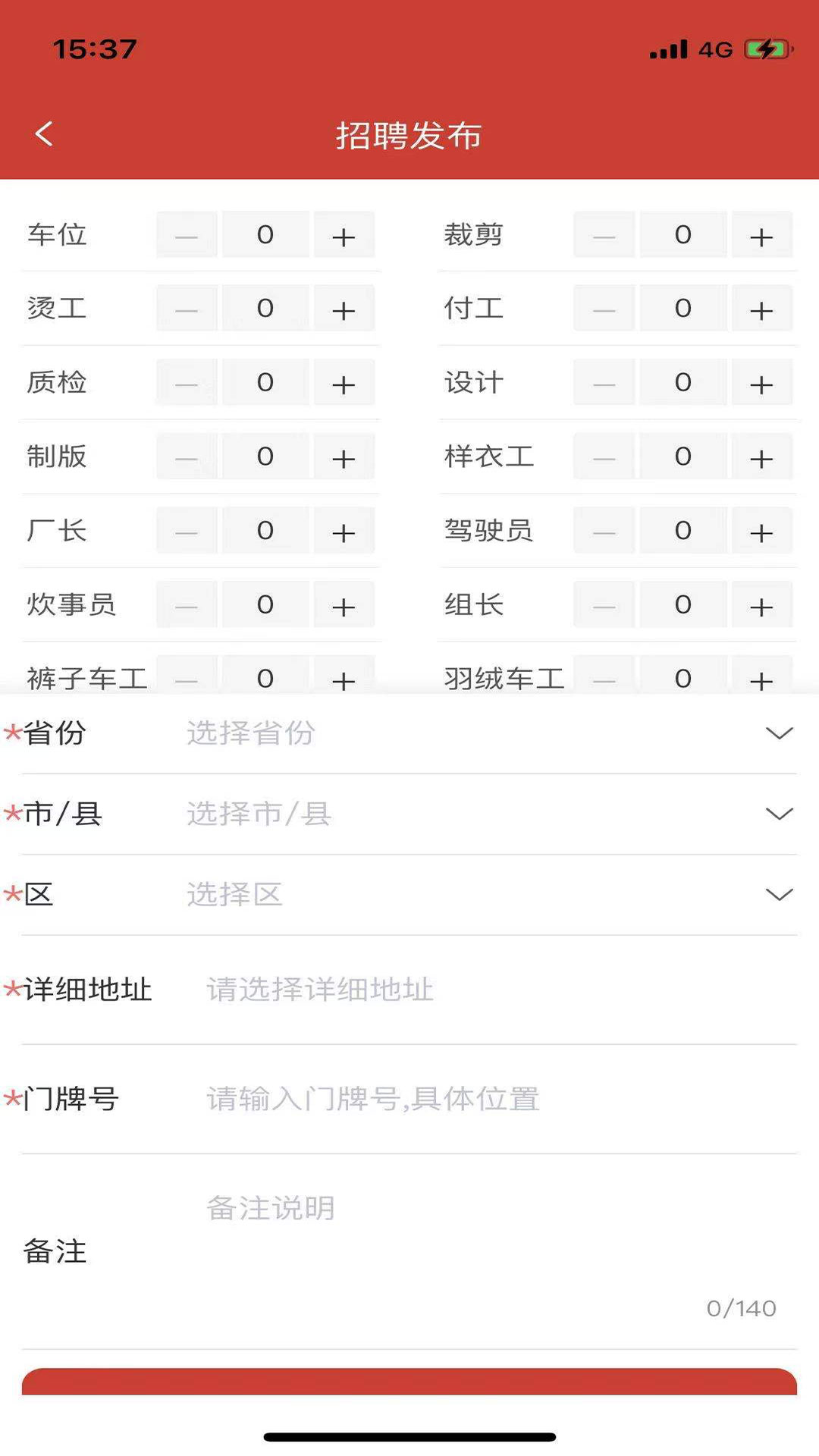
Task: Increment the 质检 stepper
Action: (x=344, y=384)
